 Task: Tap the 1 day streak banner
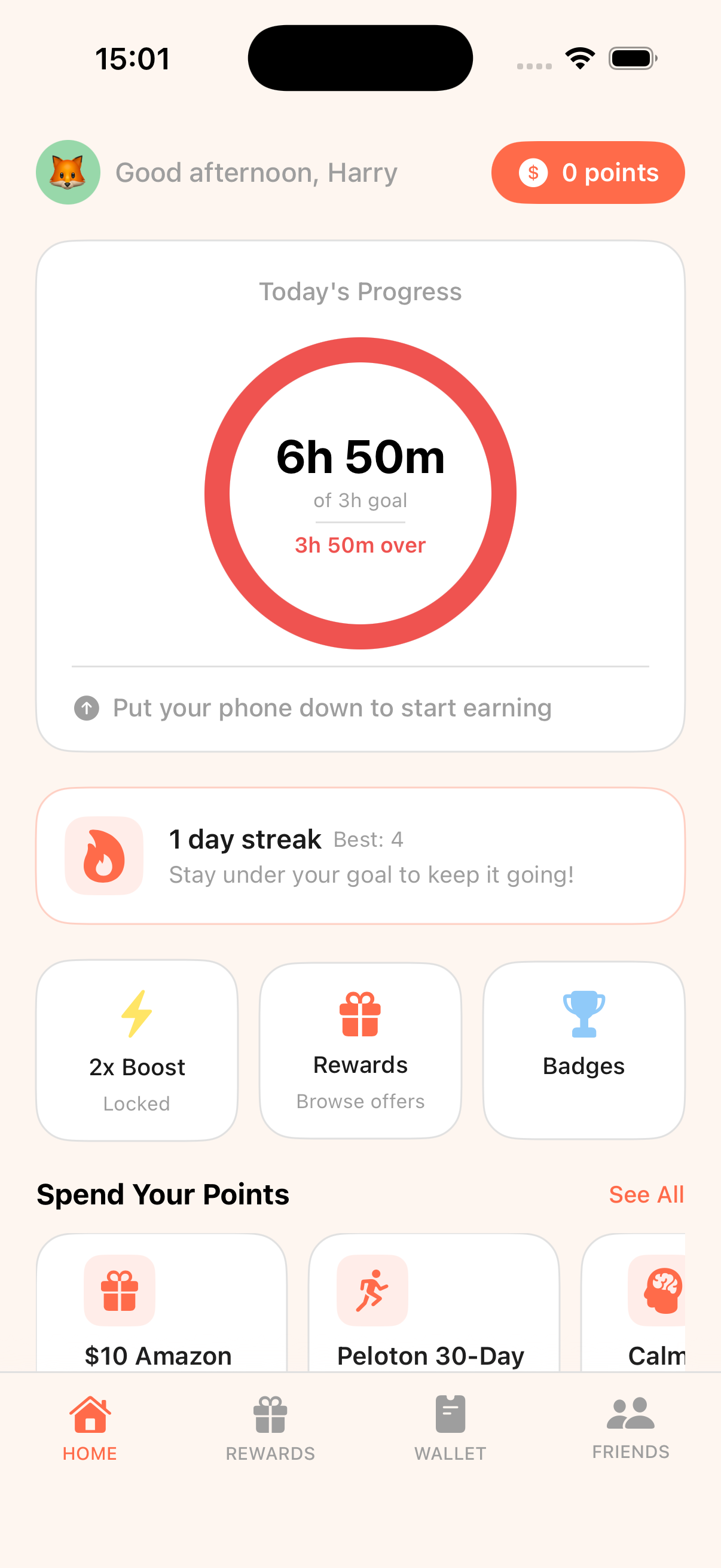360,855
